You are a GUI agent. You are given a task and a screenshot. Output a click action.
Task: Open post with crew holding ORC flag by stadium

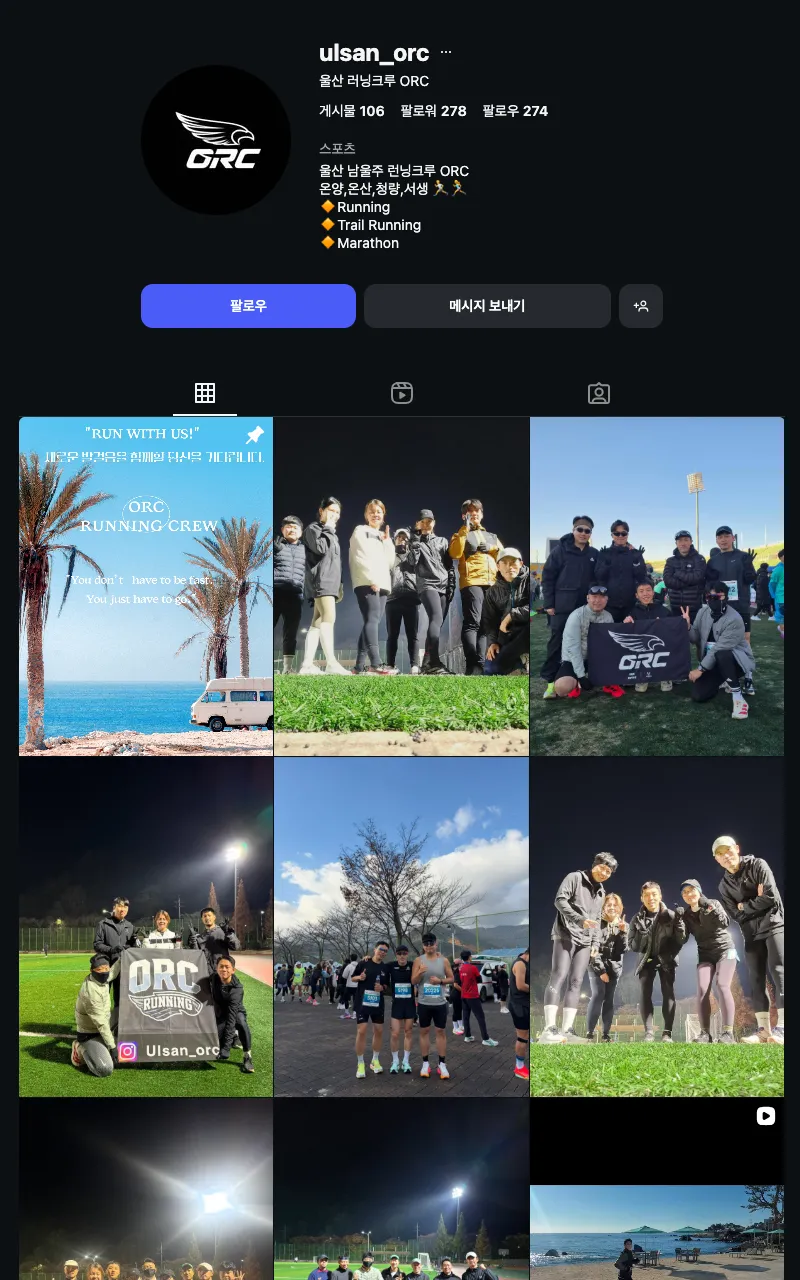point(657,586)
